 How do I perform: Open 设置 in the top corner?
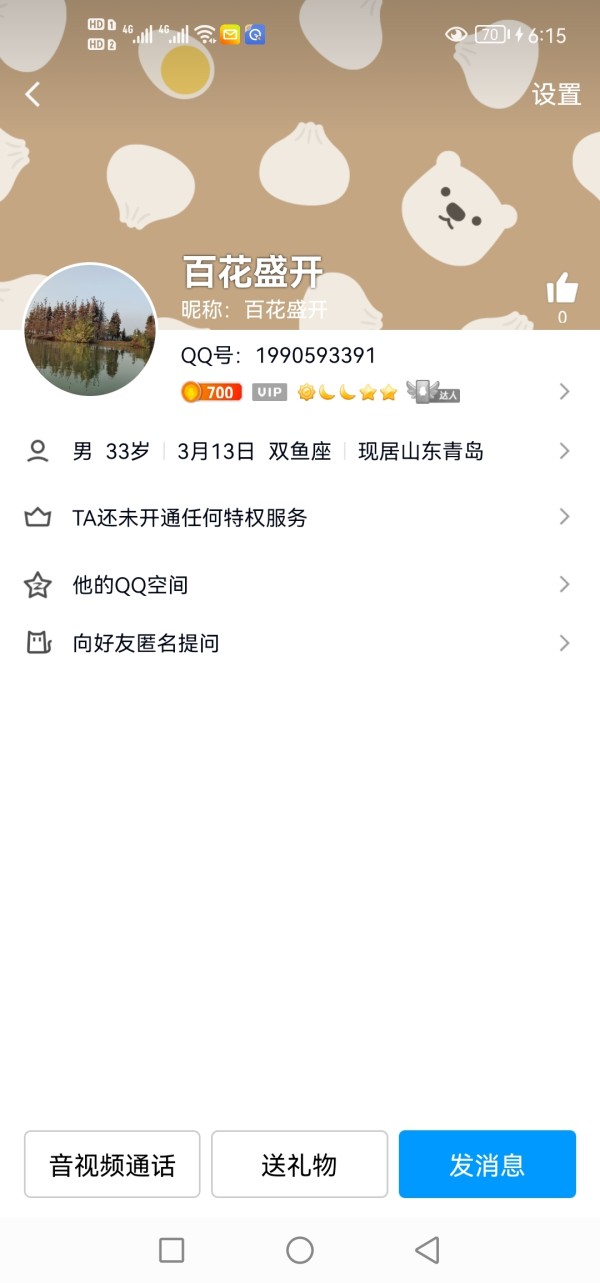click(x=556, y=95)
